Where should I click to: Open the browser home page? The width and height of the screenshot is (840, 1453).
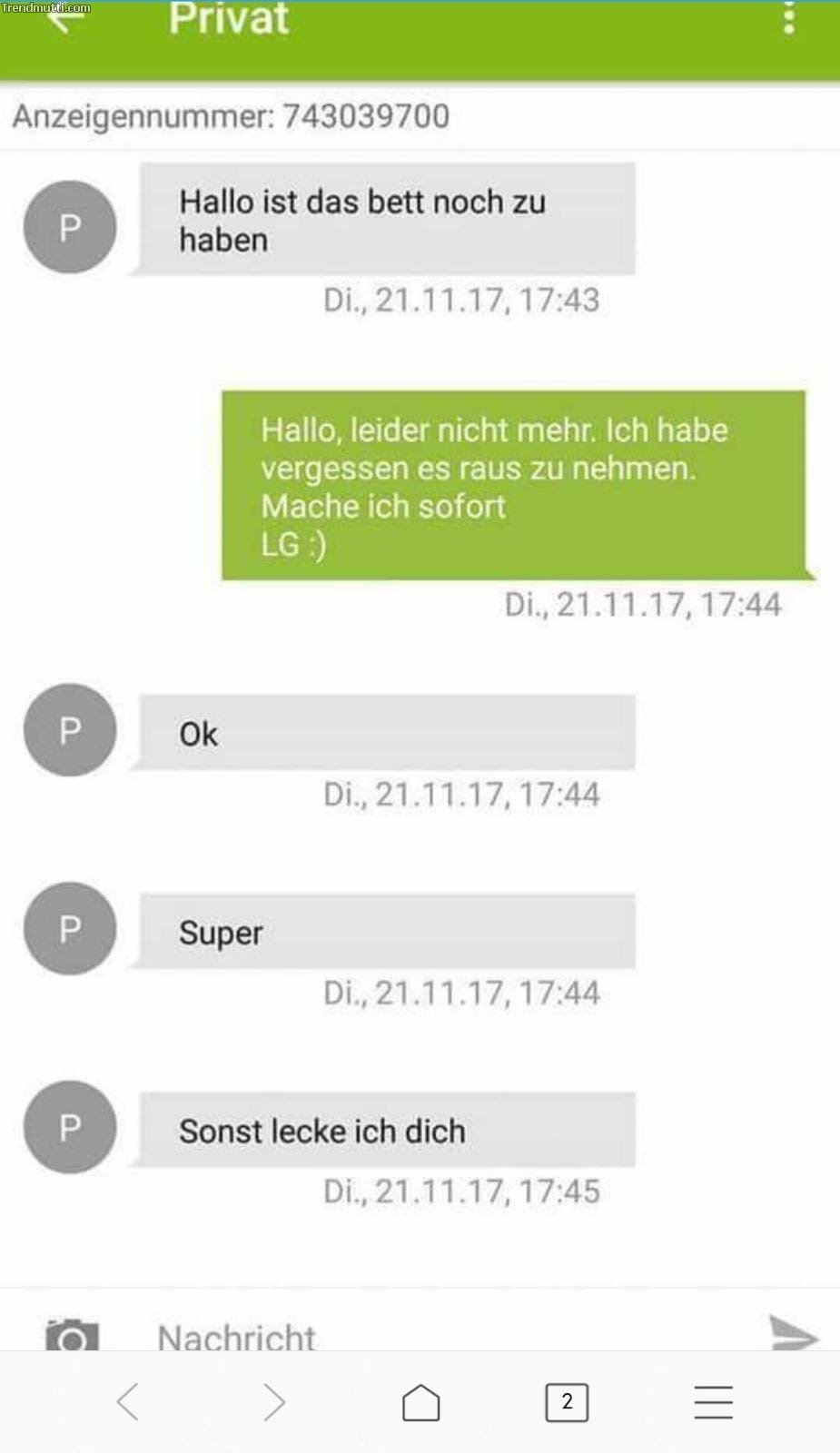pos(420,1402)
